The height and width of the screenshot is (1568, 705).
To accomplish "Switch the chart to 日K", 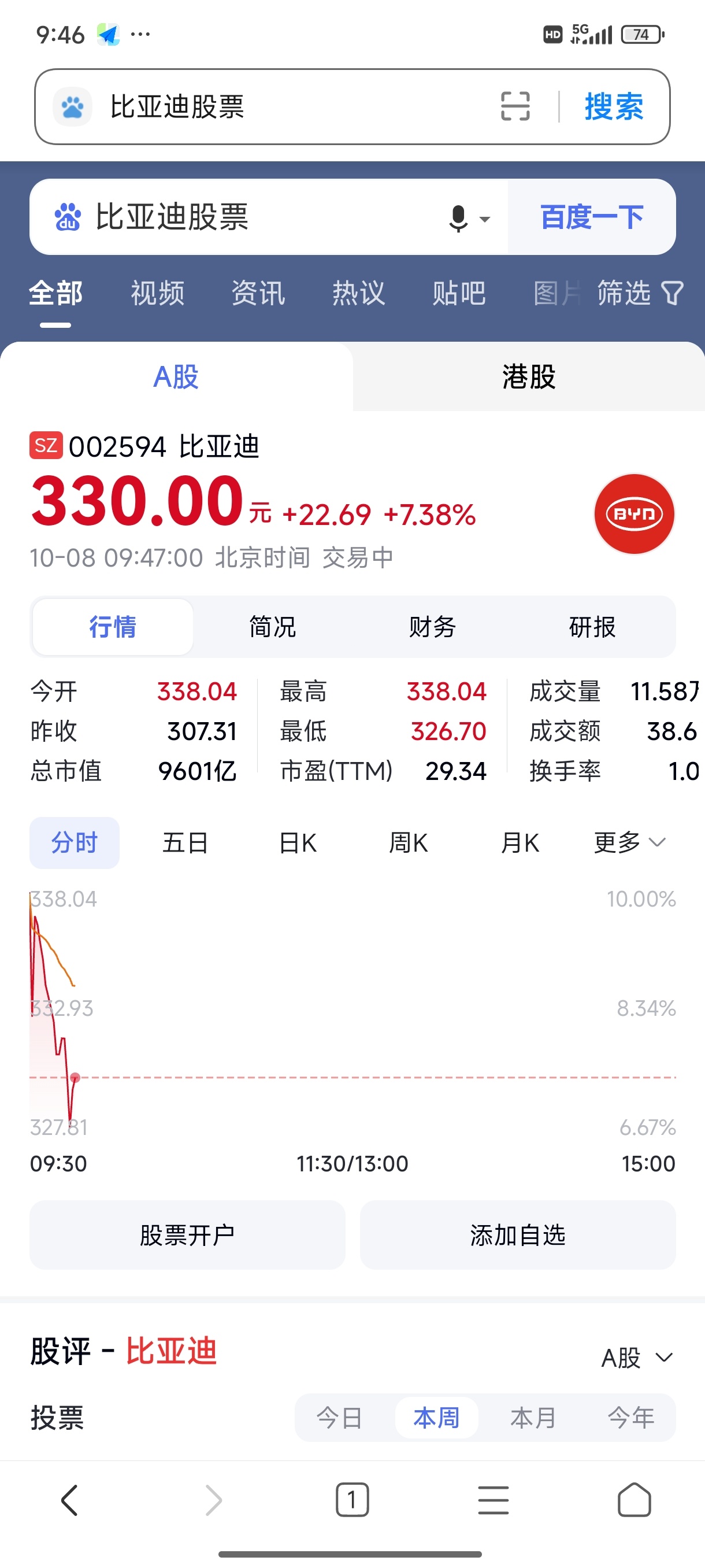I will (x=298, y=843).
